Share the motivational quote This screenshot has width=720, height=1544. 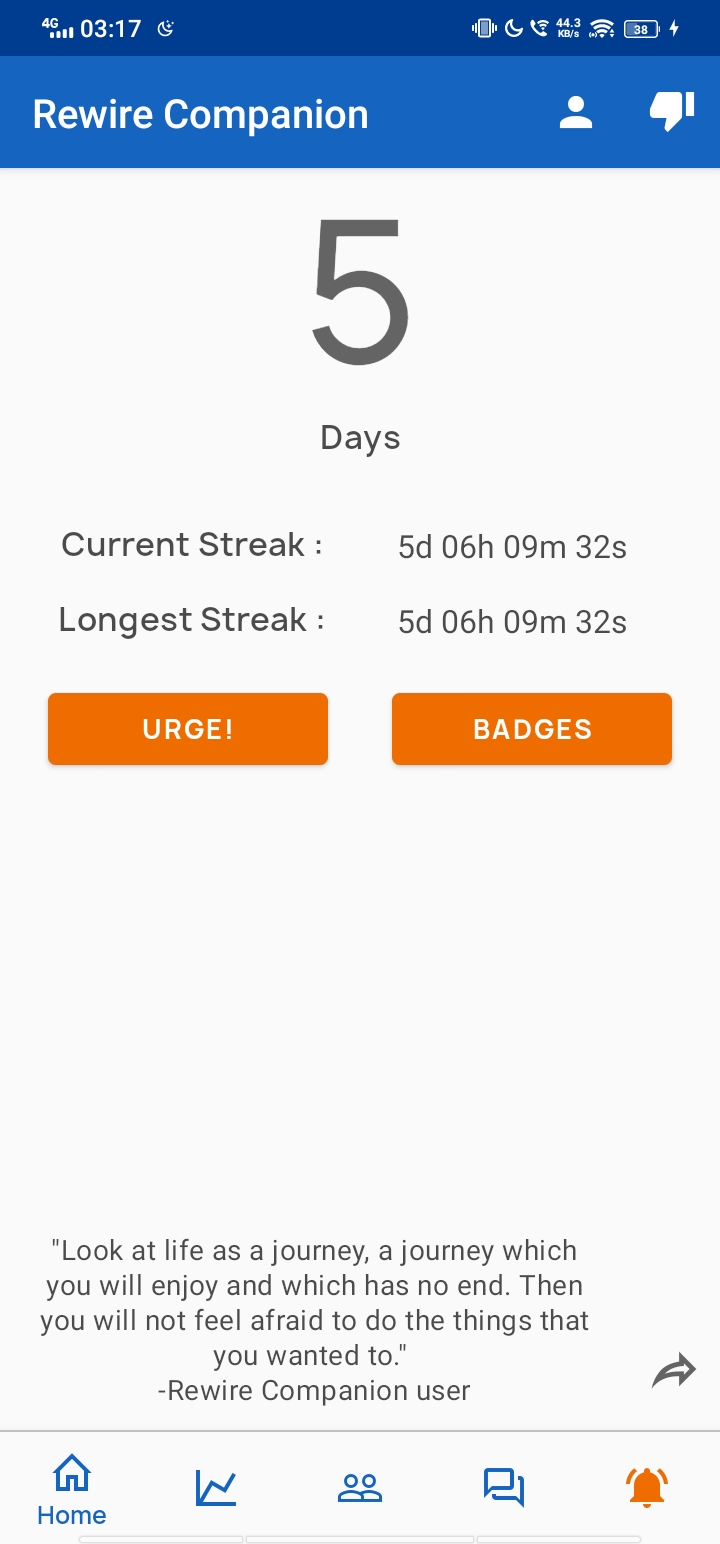pos(673,1371)
